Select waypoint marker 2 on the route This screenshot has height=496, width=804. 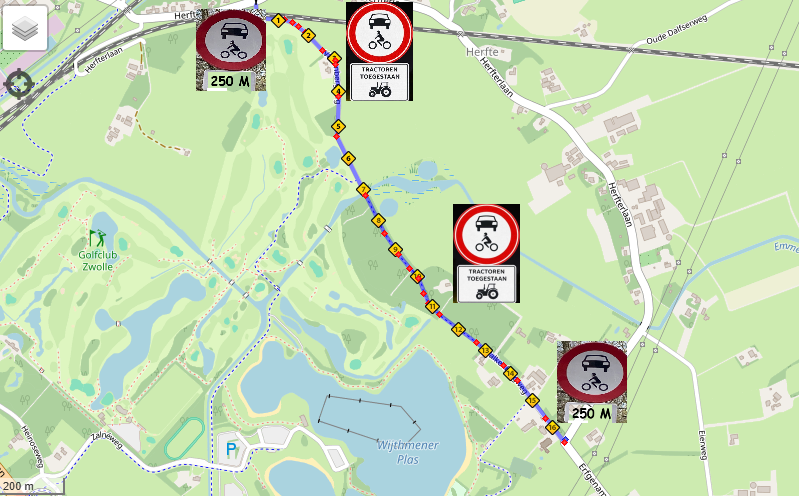(x=308, y=36)
